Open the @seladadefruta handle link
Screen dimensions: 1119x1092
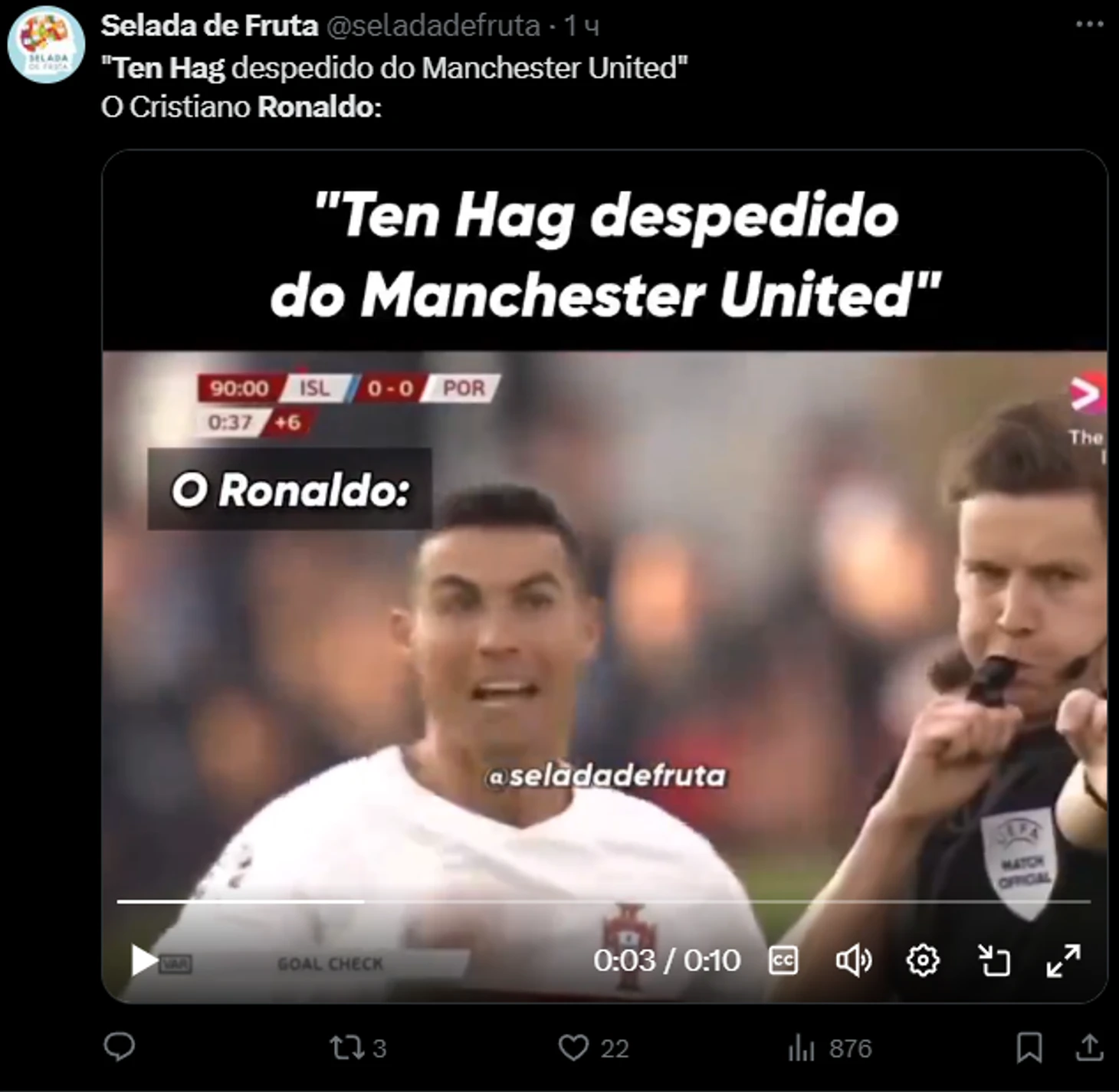433,26
